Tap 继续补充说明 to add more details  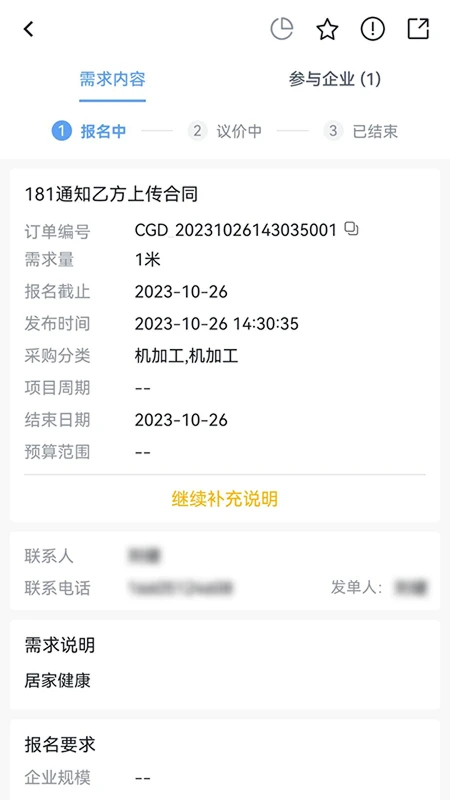point(224,498)
